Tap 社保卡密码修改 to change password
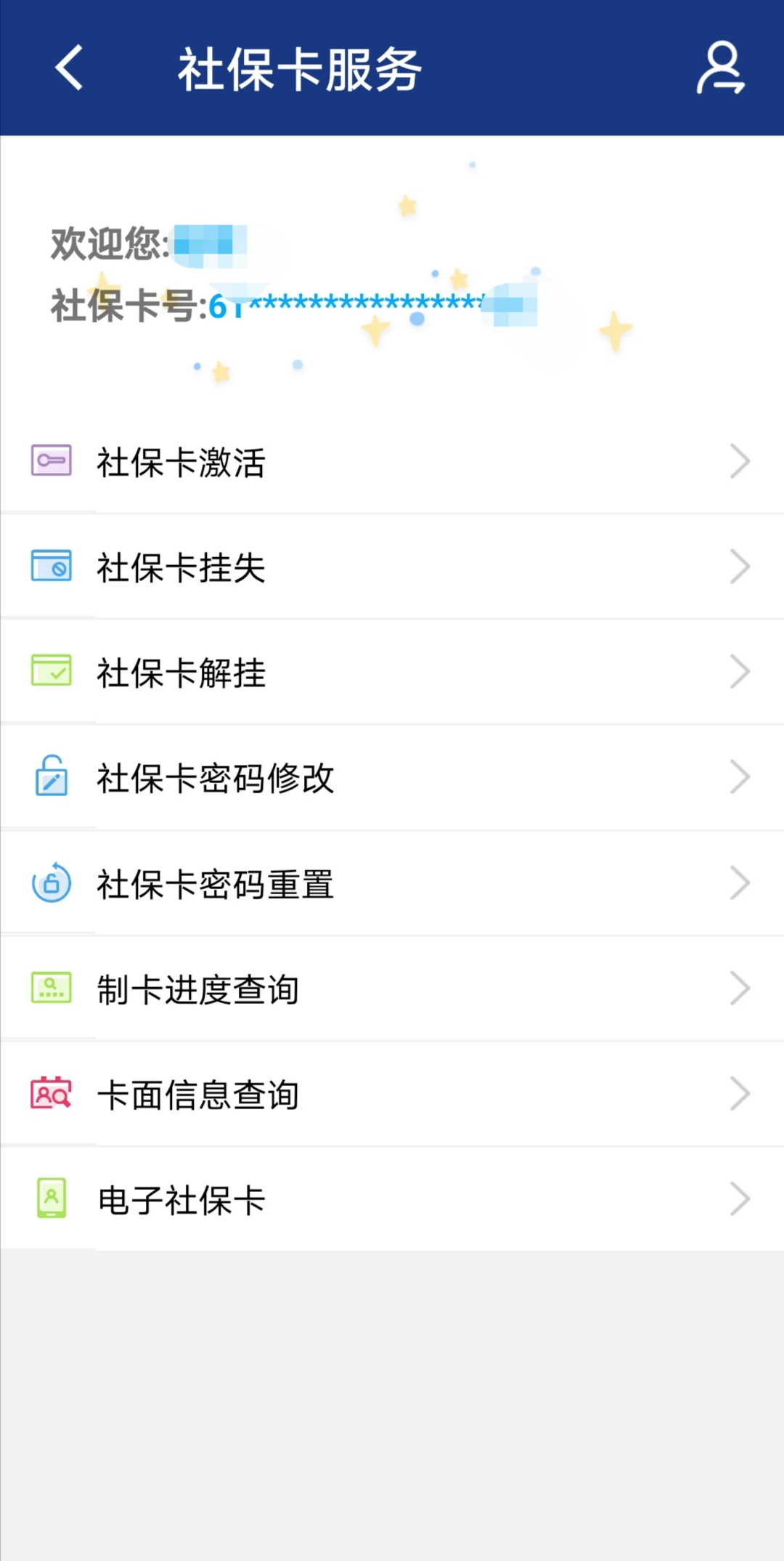The width and height of the screenshot is (784, 1561). [x=392, y=778]
